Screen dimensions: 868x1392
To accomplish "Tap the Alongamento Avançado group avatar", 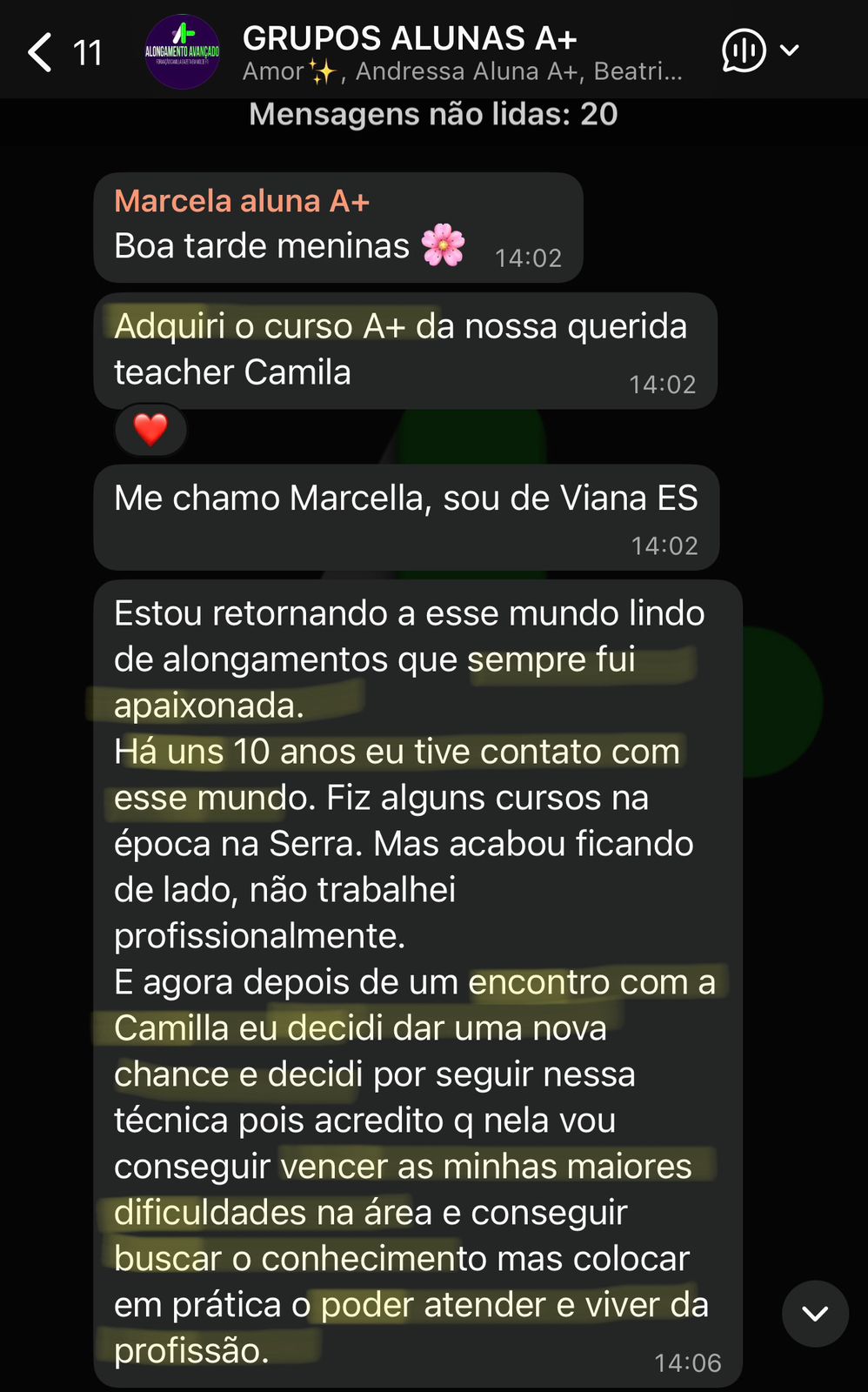I will click(x=182, y=50).
